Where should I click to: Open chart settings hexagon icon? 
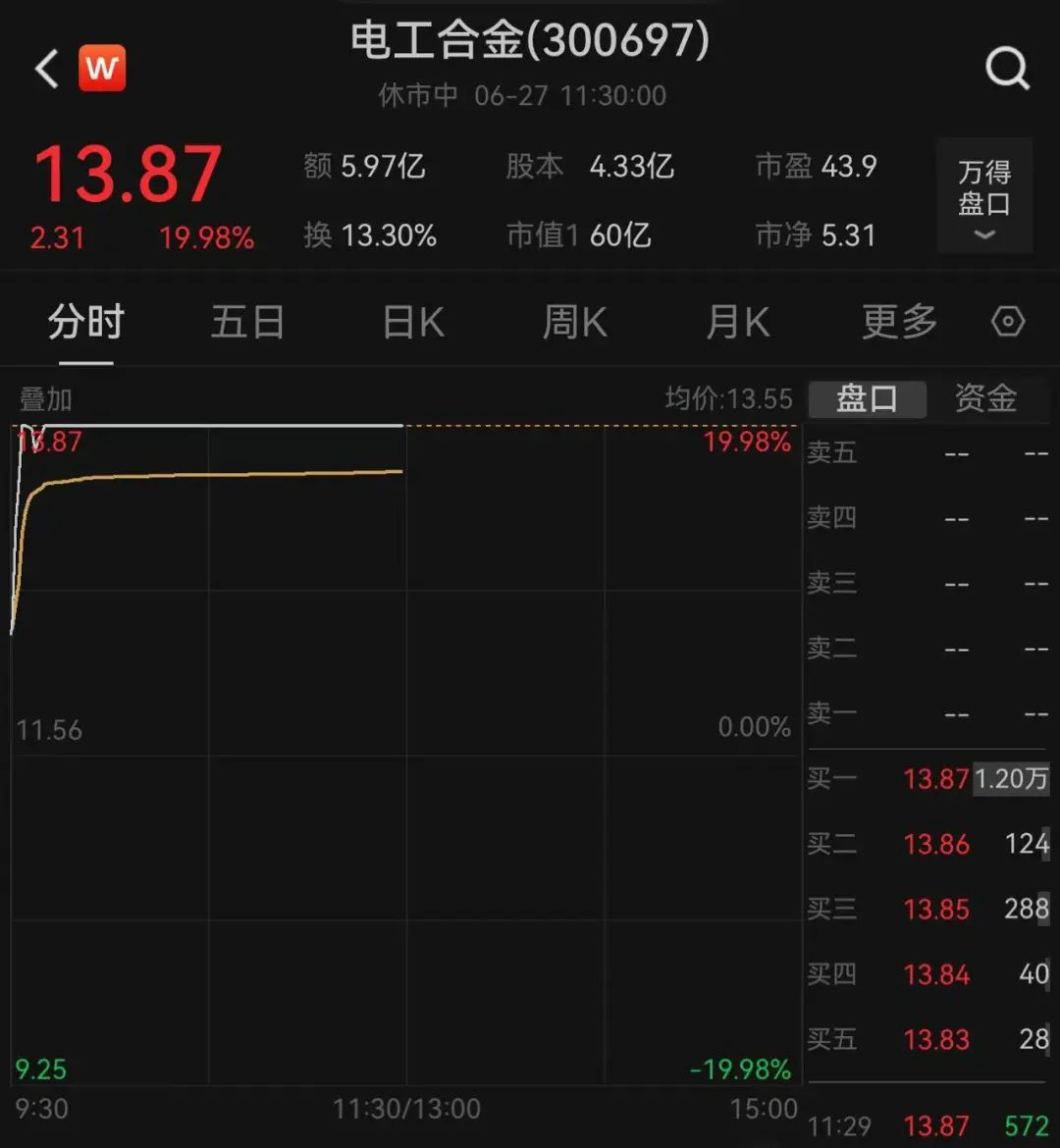point(1008,322)
